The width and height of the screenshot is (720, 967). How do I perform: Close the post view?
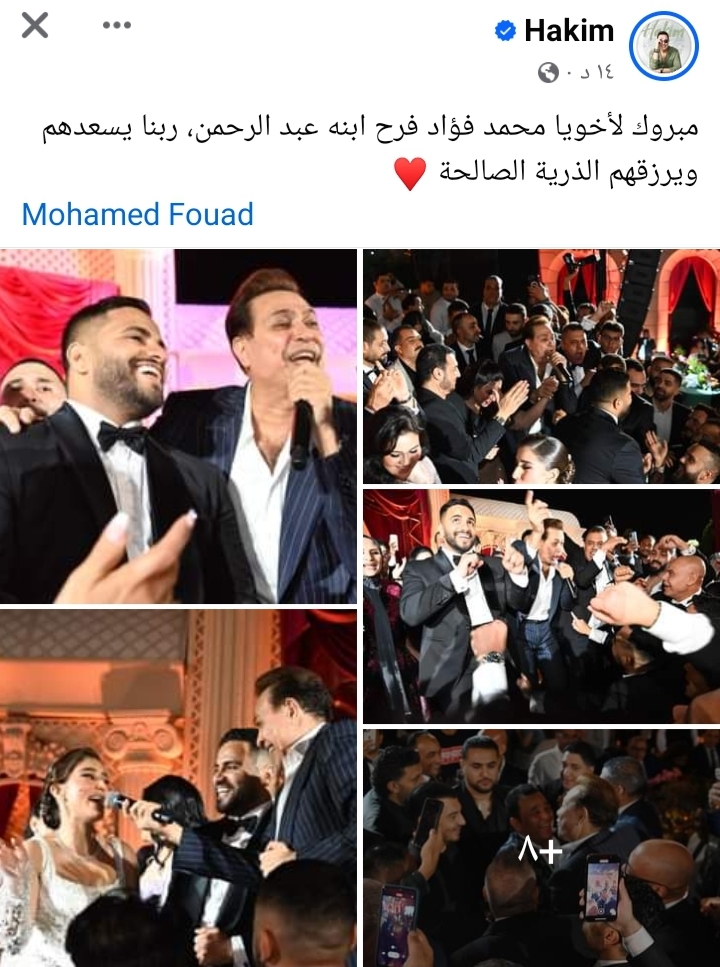click(35, 26)
